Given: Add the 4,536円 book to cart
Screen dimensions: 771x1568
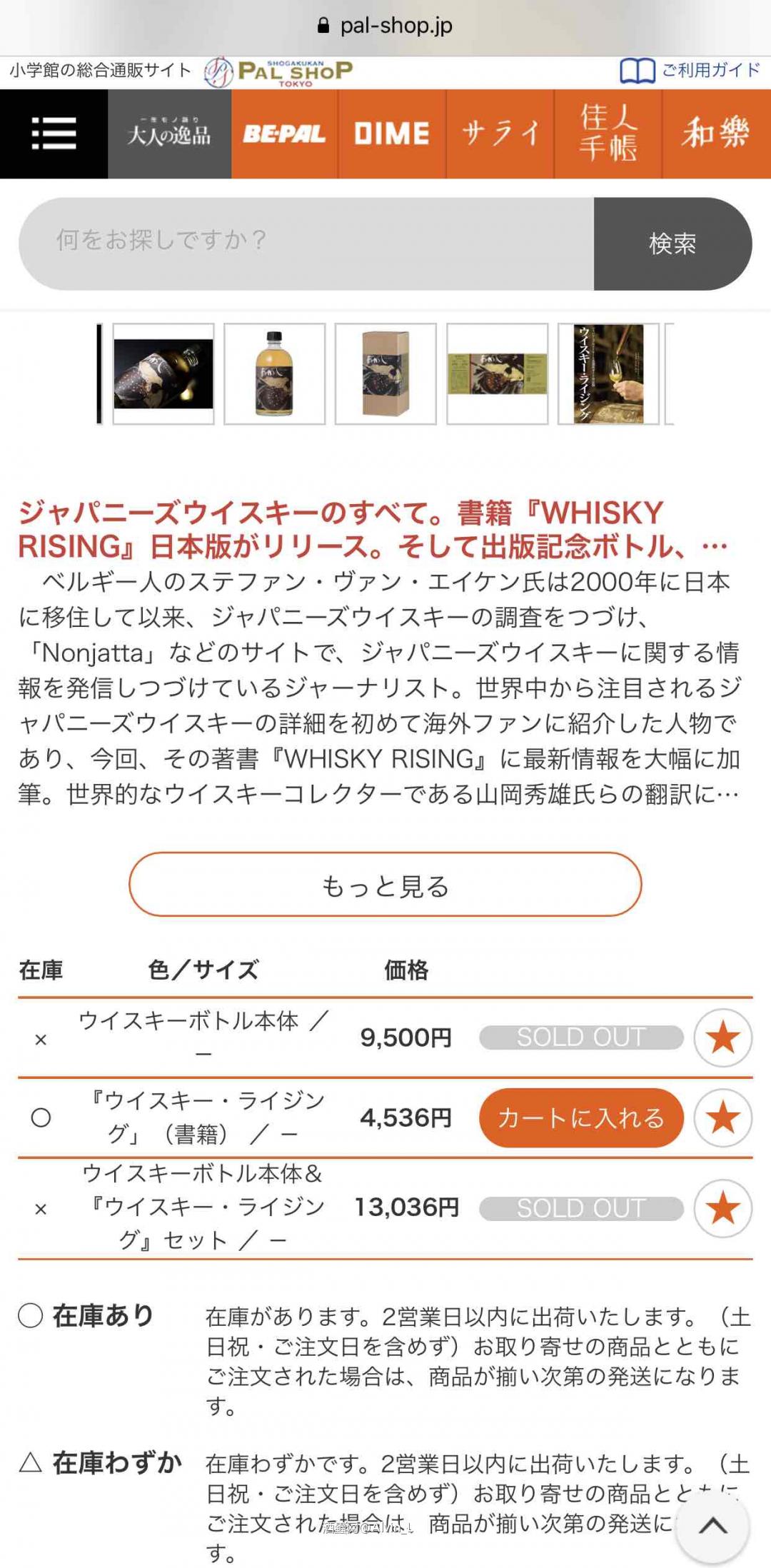Looking at the screenshot, I should [x=580, y=1117].
